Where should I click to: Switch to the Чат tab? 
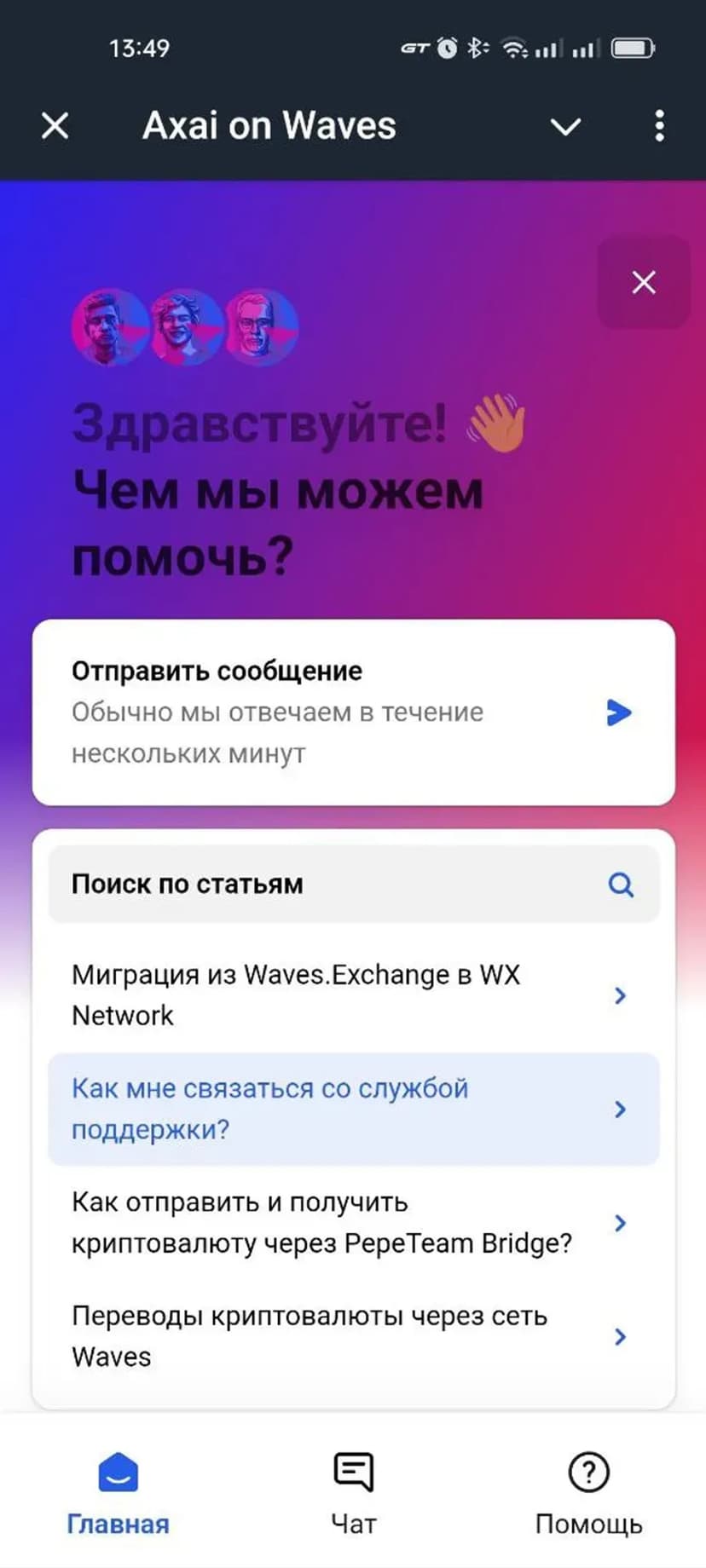point(353,1493)
